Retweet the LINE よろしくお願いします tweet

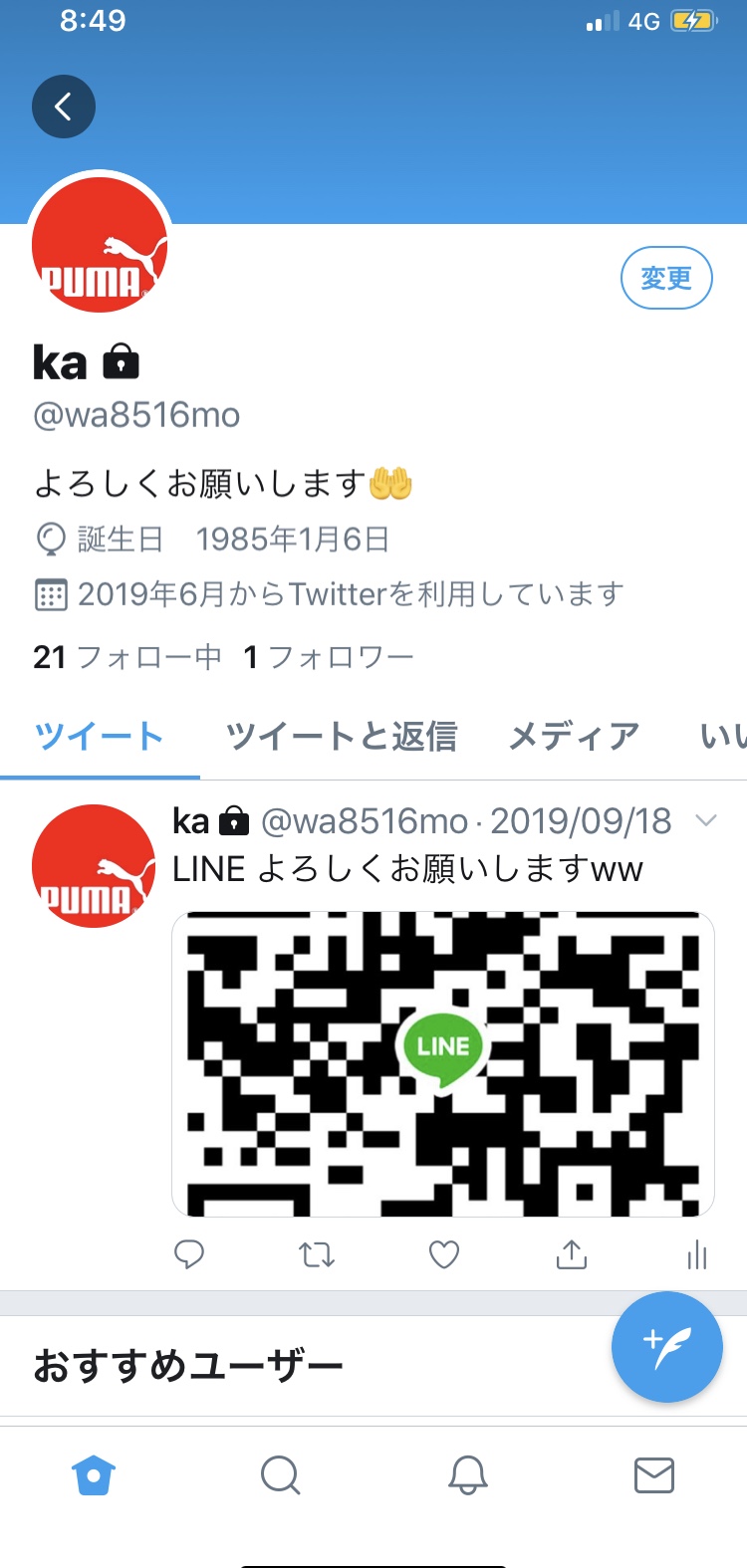[317, 1255]
